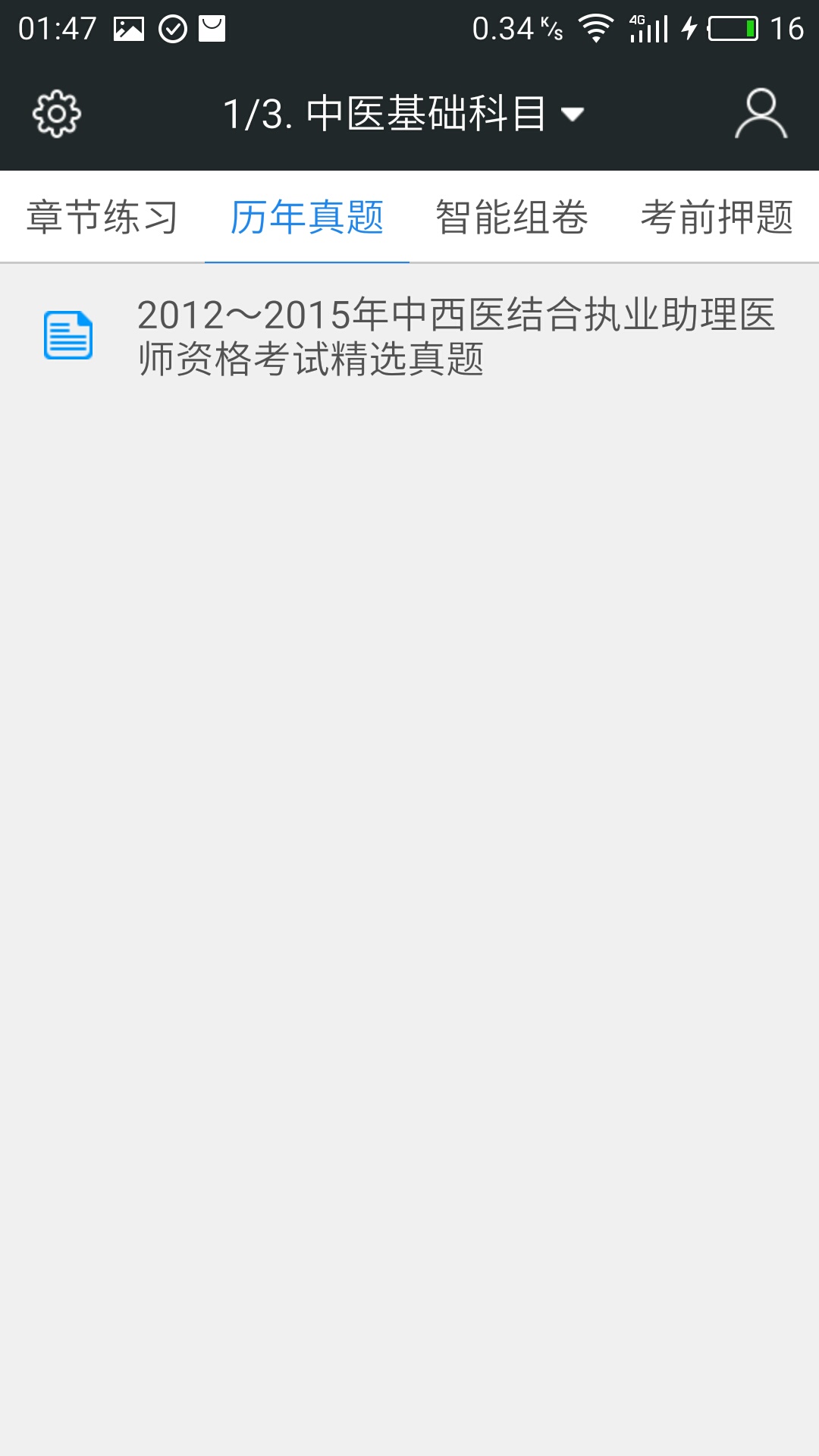Switch to the 考前押题 tab
Viewport: 819px width, 1456px height.
click(717, 218)
